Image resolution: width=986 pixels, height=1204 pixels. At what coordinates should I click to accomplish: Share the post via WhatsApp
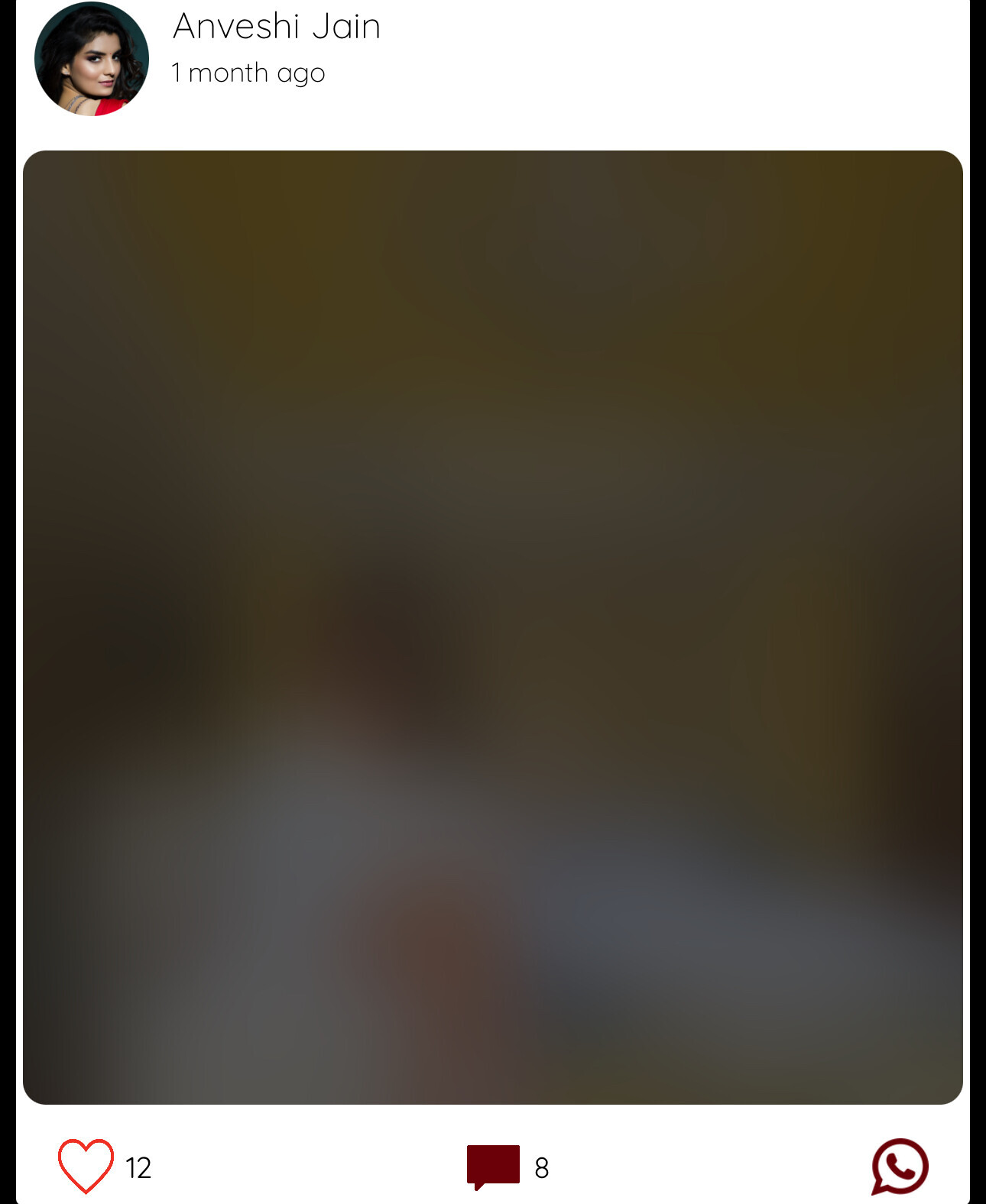[x=900, y=1166]
